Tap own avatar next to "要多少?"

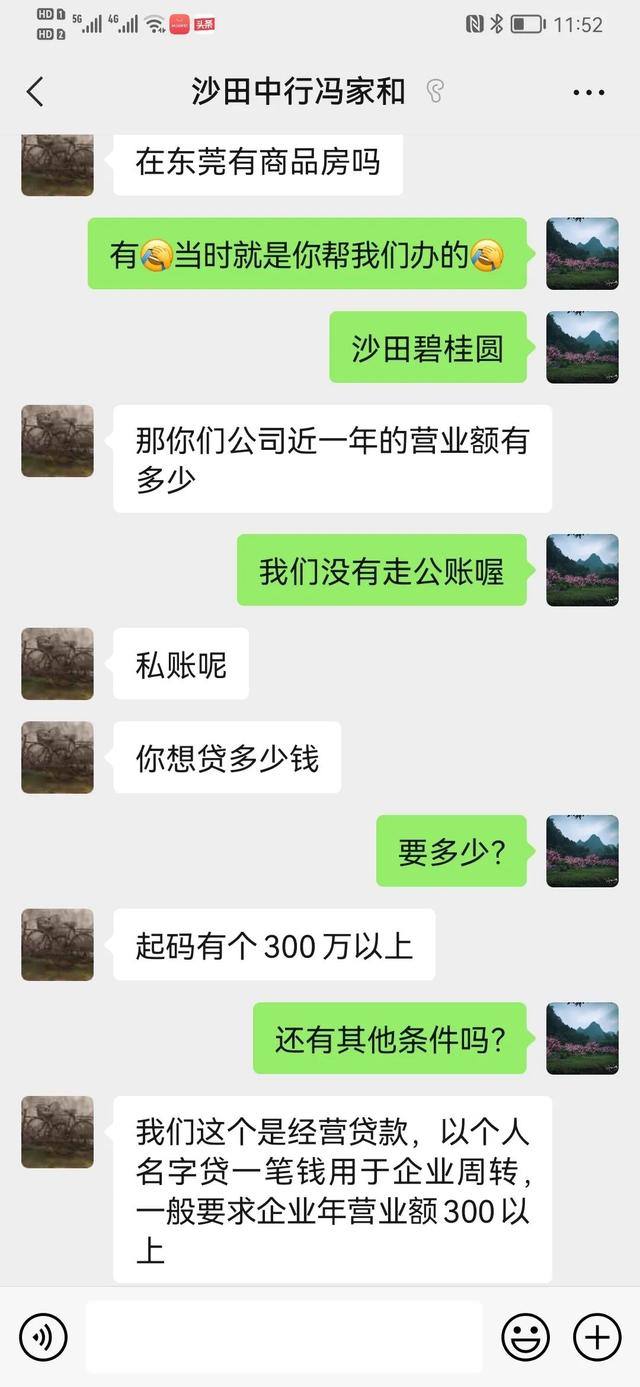582,851
